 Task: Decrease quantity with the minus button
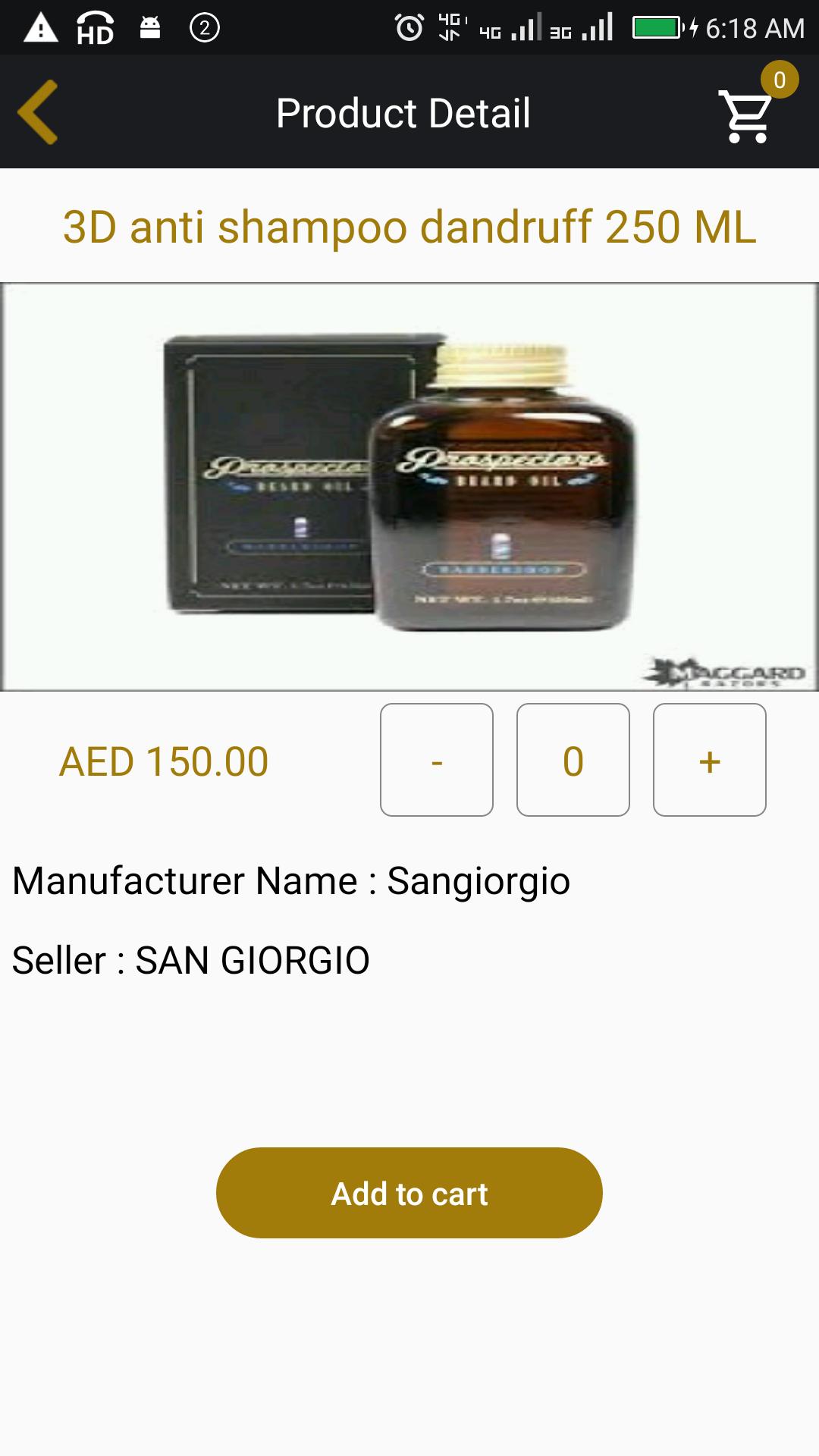coord(437,760)
